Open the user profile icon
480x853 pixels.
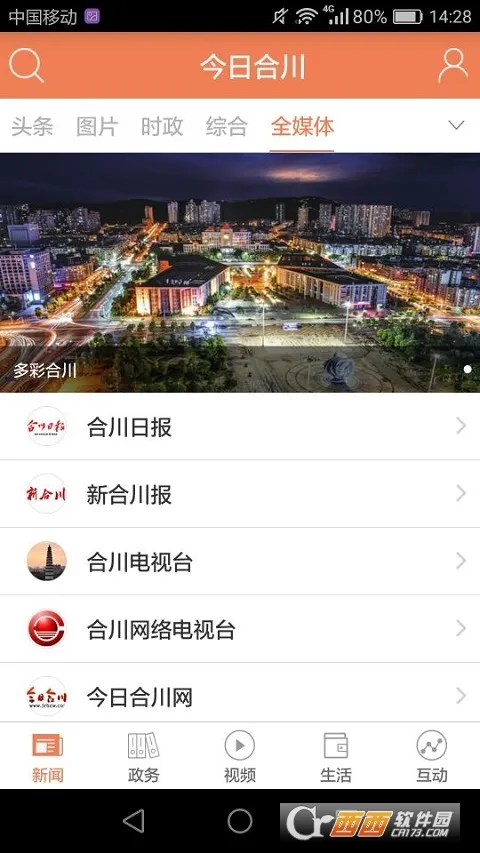[x=453, y=66]
